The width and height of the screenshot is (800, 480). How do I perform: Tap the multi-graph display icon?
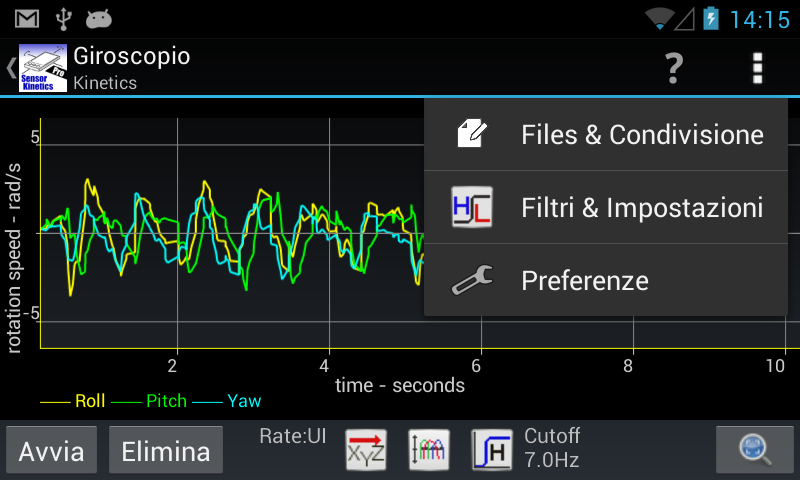pyautogui.click(x=429, y=450)
